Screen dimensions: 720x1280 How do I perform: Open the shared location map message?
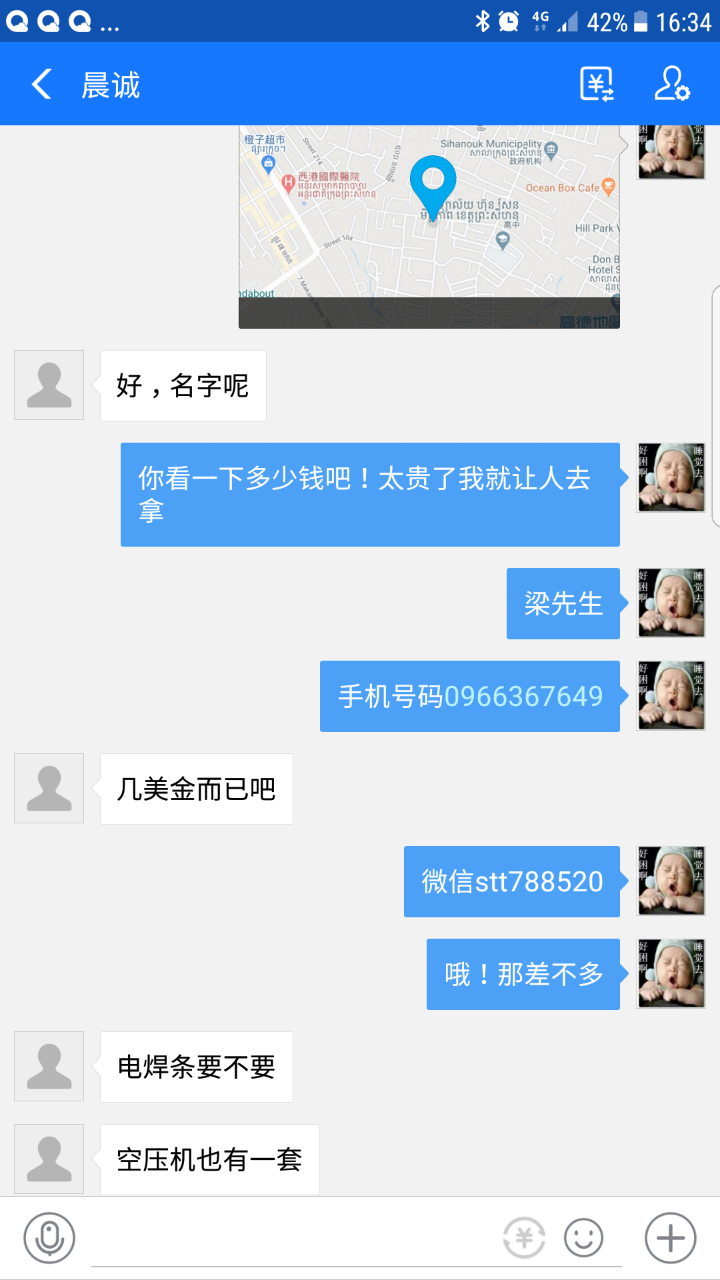click(x=429, y=226)
